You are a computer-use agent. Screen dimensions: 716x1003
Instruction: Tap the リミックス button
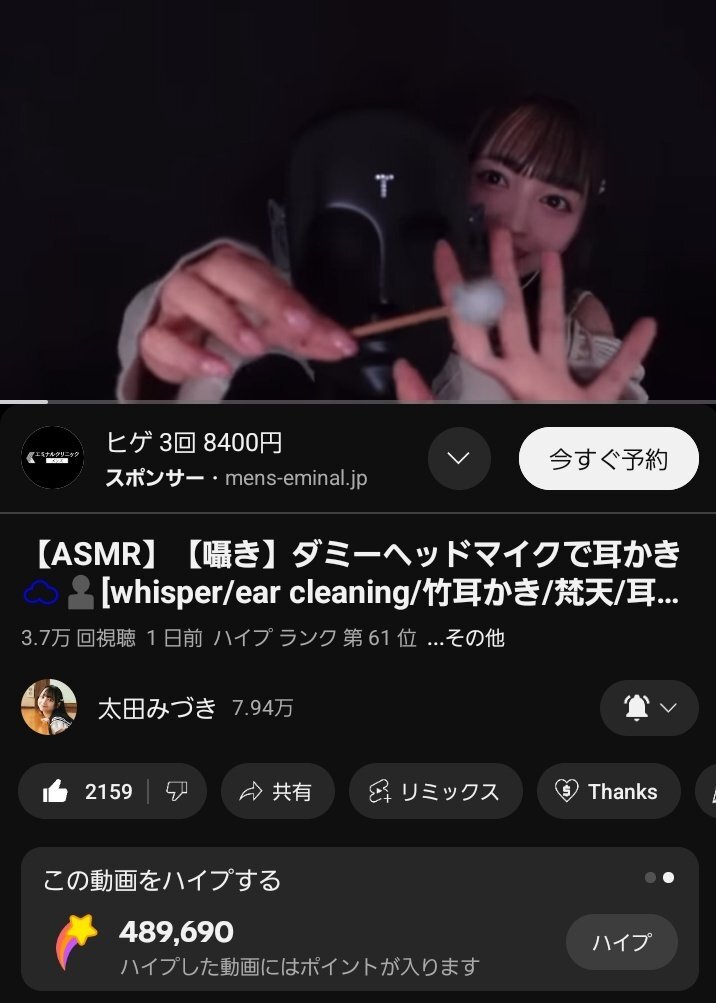(435, 792)
